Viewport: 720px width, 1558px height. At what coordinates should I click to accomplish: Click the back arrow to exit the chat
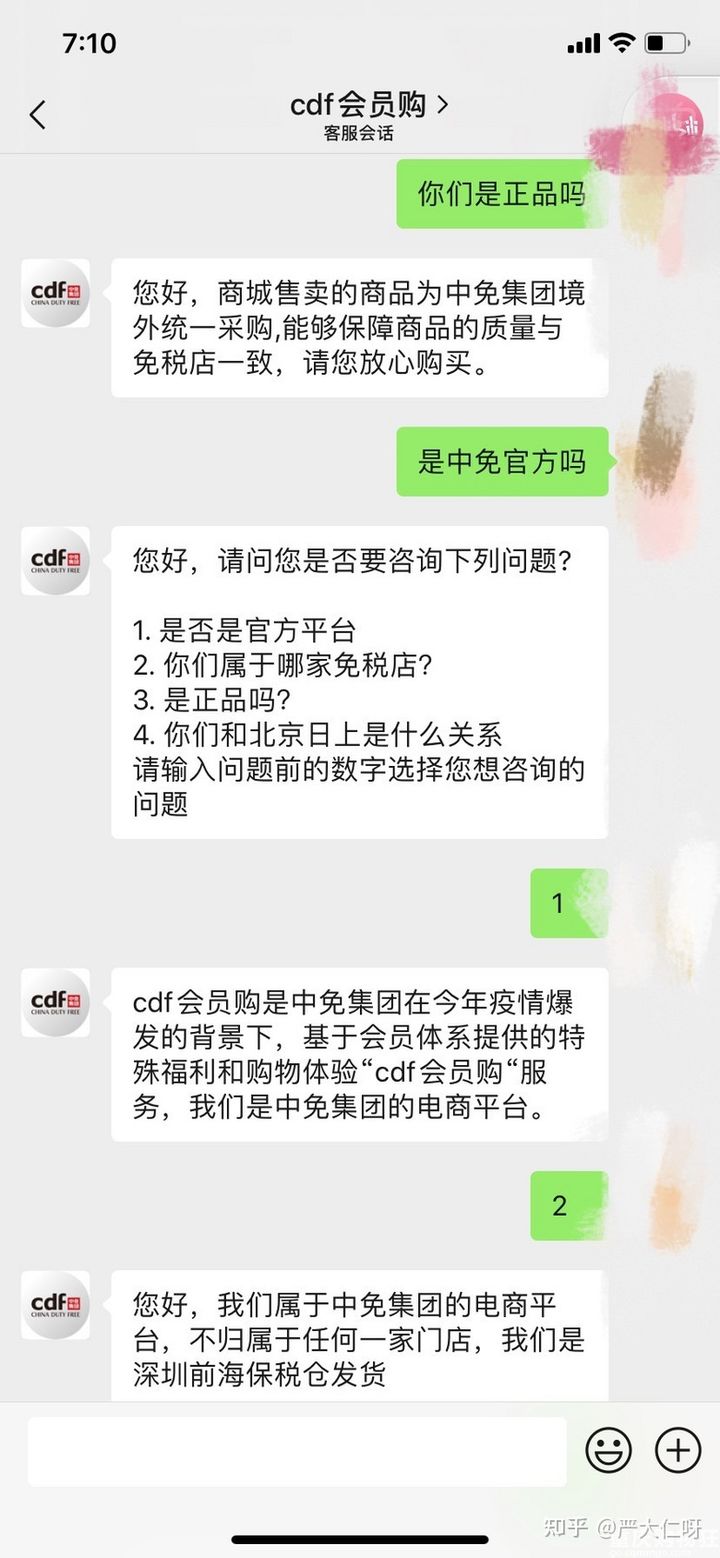pyautogui.click(x=37, y=115)
